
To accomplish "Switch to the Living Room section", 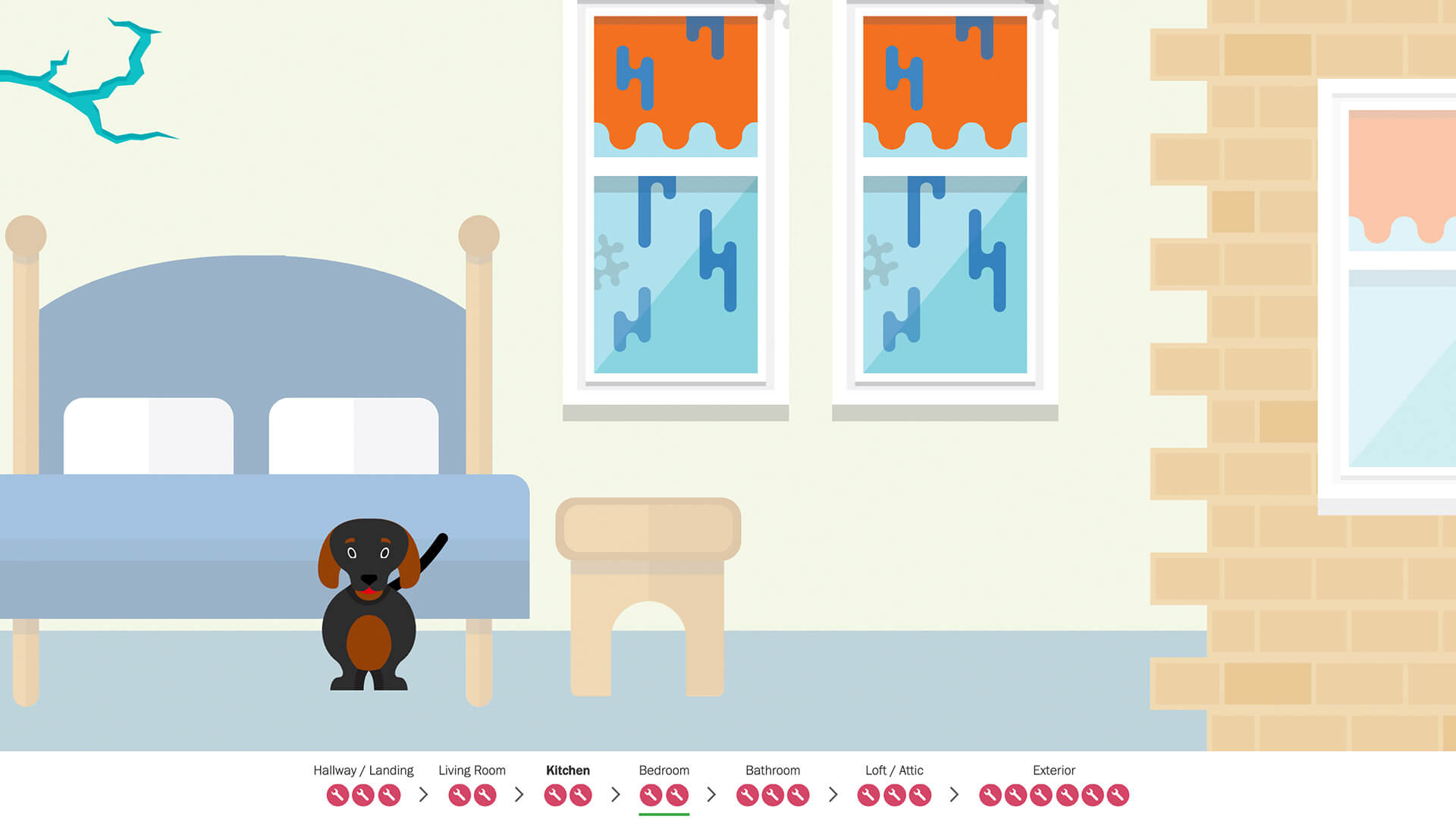I will point(472,770).
